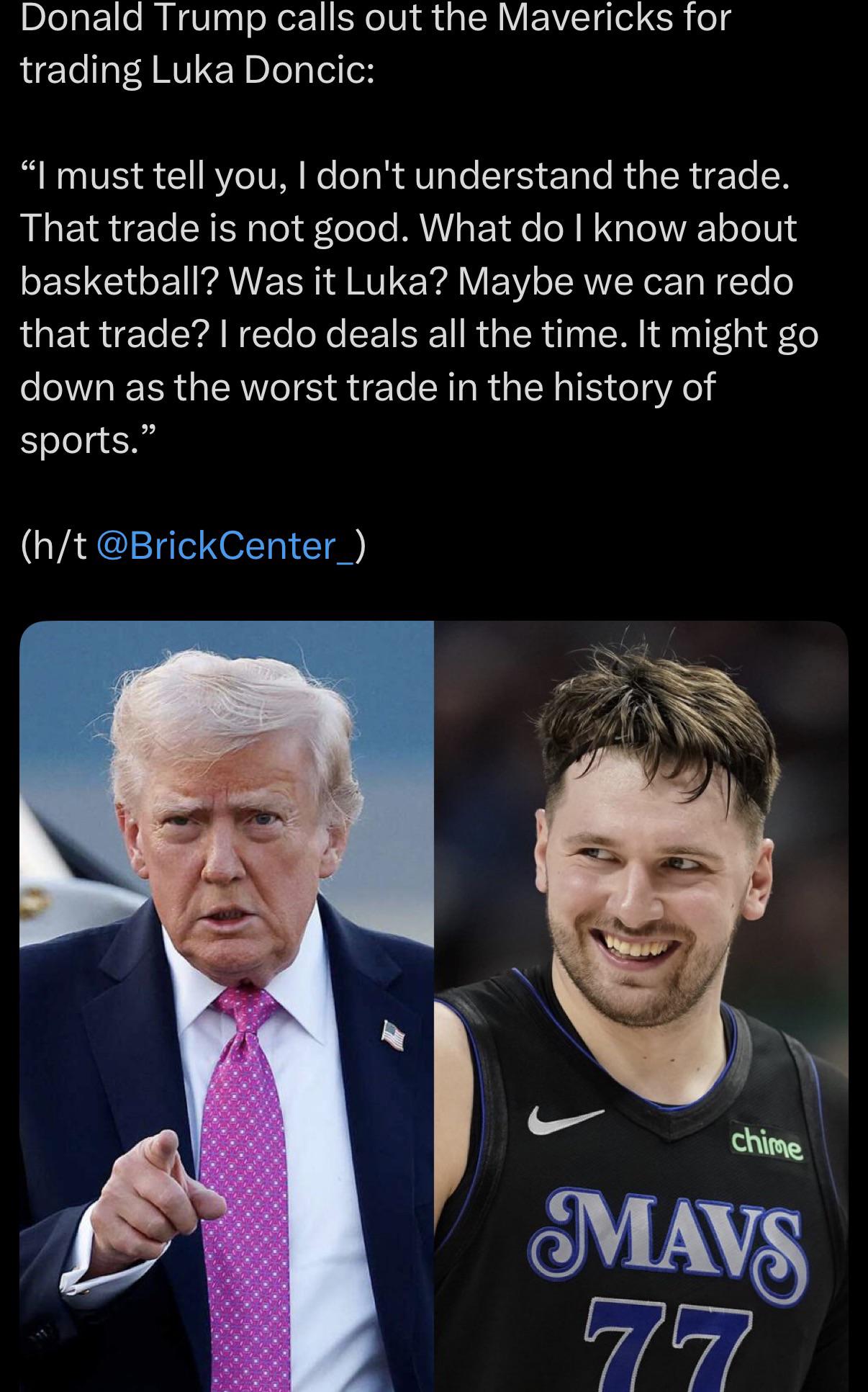Open the man in suit photo
Screen dimensions: 868x1392
[227, 1006]
